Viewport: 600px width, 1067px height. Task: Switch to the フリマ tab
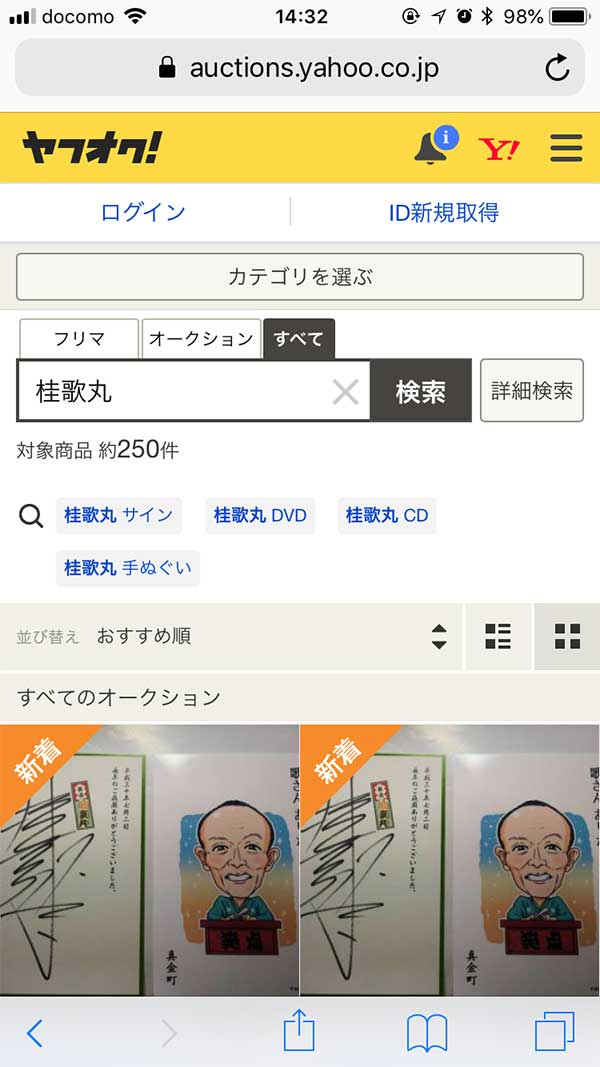point(79,339)
